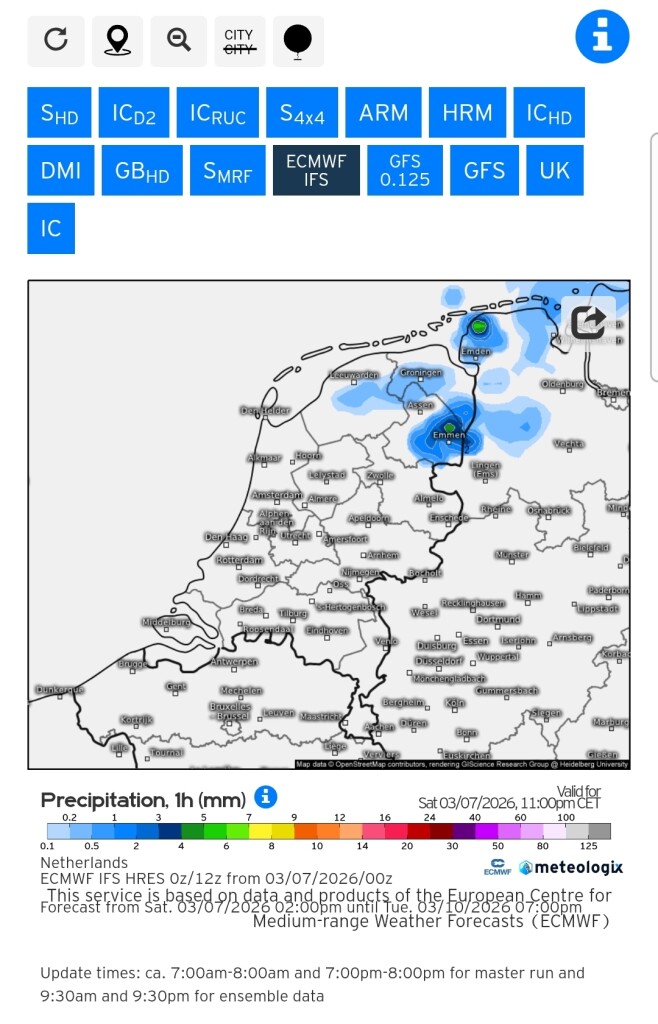This screenshot has height=1024, width=658.
Task: Zoom out with the magnifier icon
Action: 179,41
